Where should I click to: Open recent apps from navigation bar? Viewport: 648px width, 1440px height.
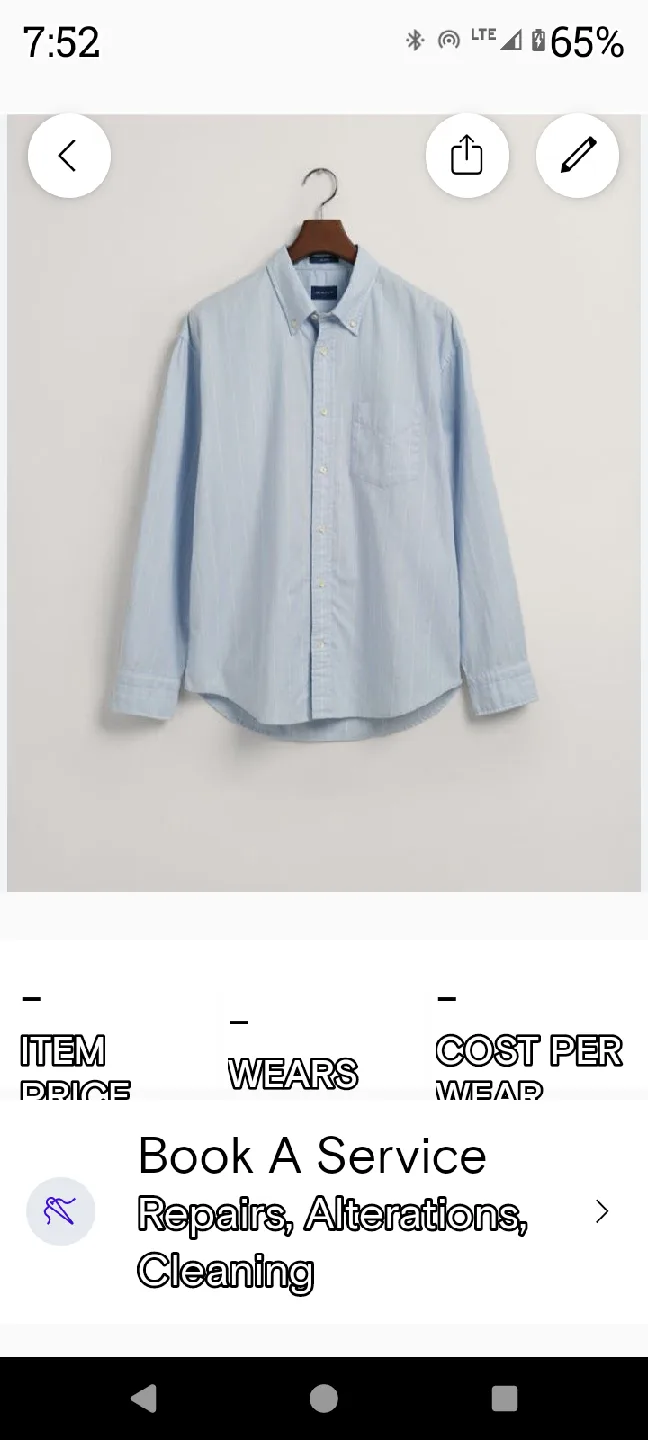[504, 1398]
